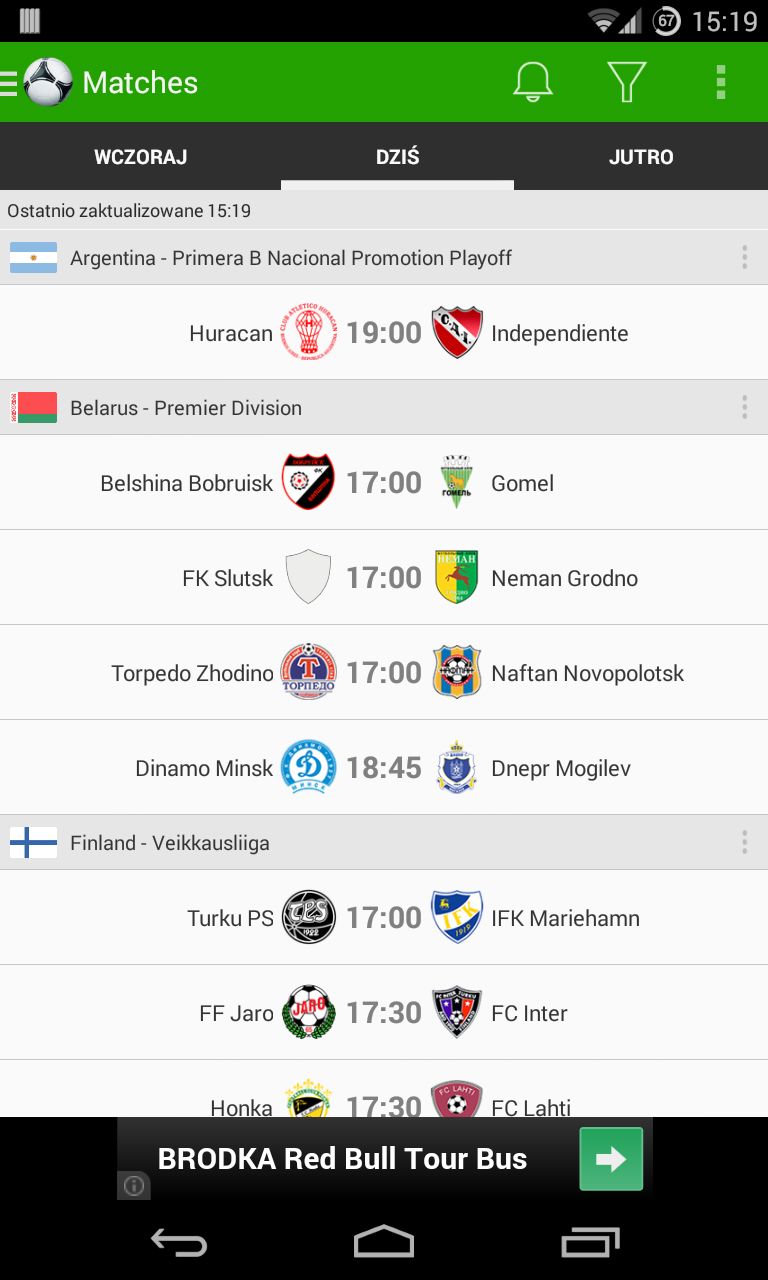Select the DZIŚ tab
768x1280 pixels.
pyautogui.click(x=397, y=157)
